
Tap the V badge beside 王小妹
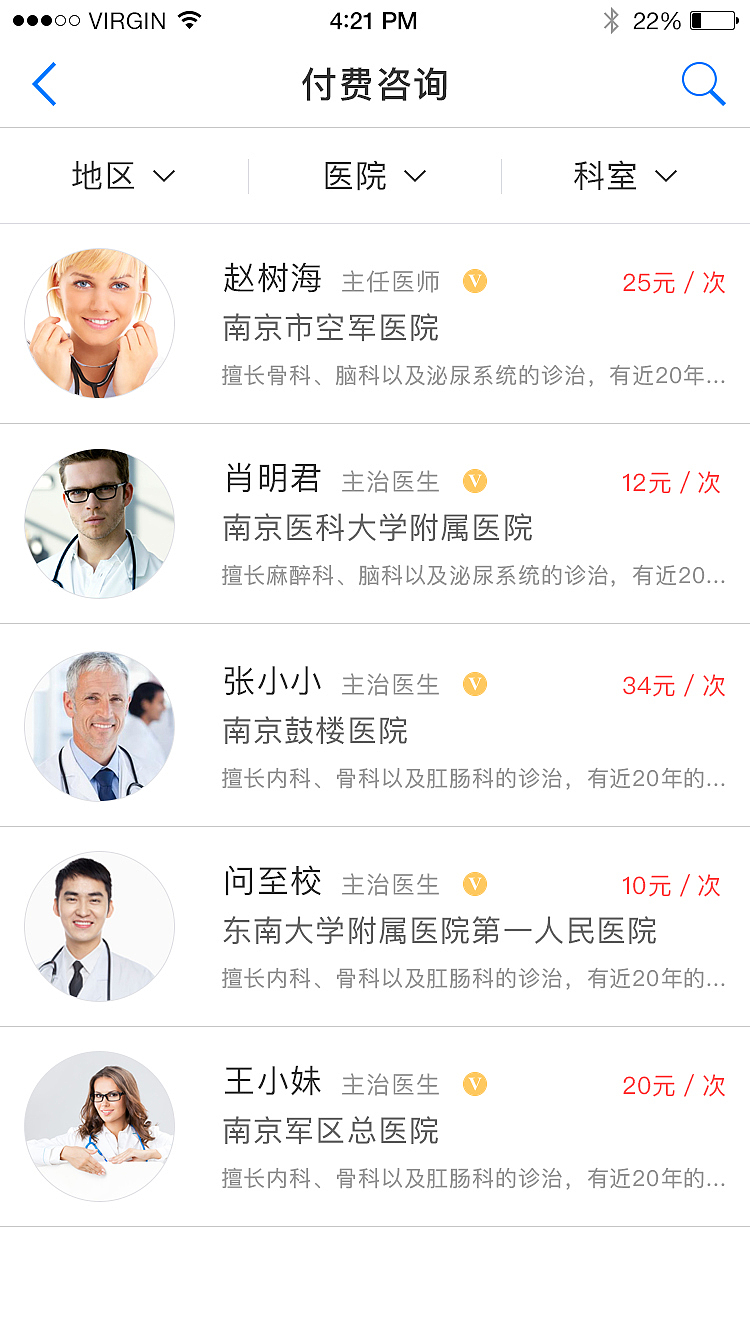(475, 1084)
